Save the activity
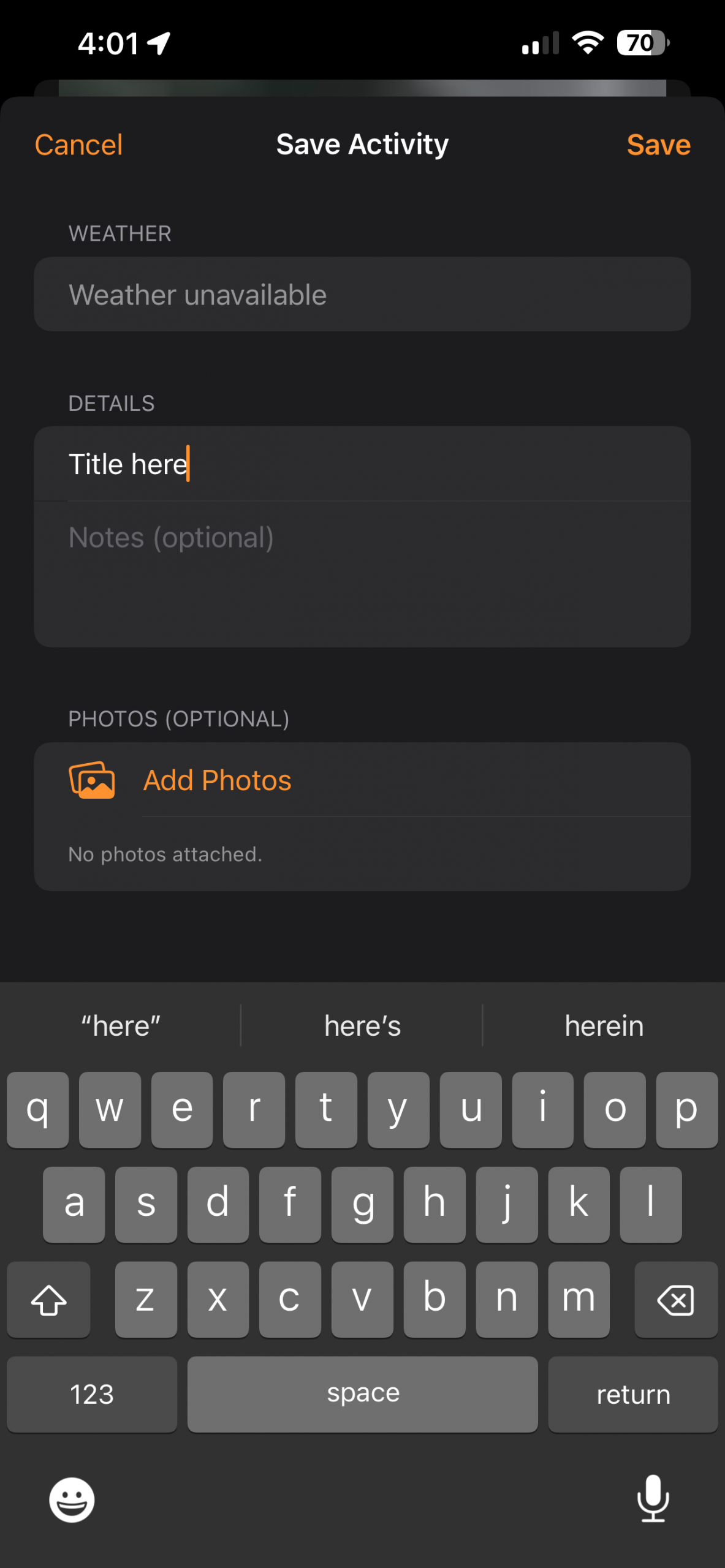 tap(658, 145)
